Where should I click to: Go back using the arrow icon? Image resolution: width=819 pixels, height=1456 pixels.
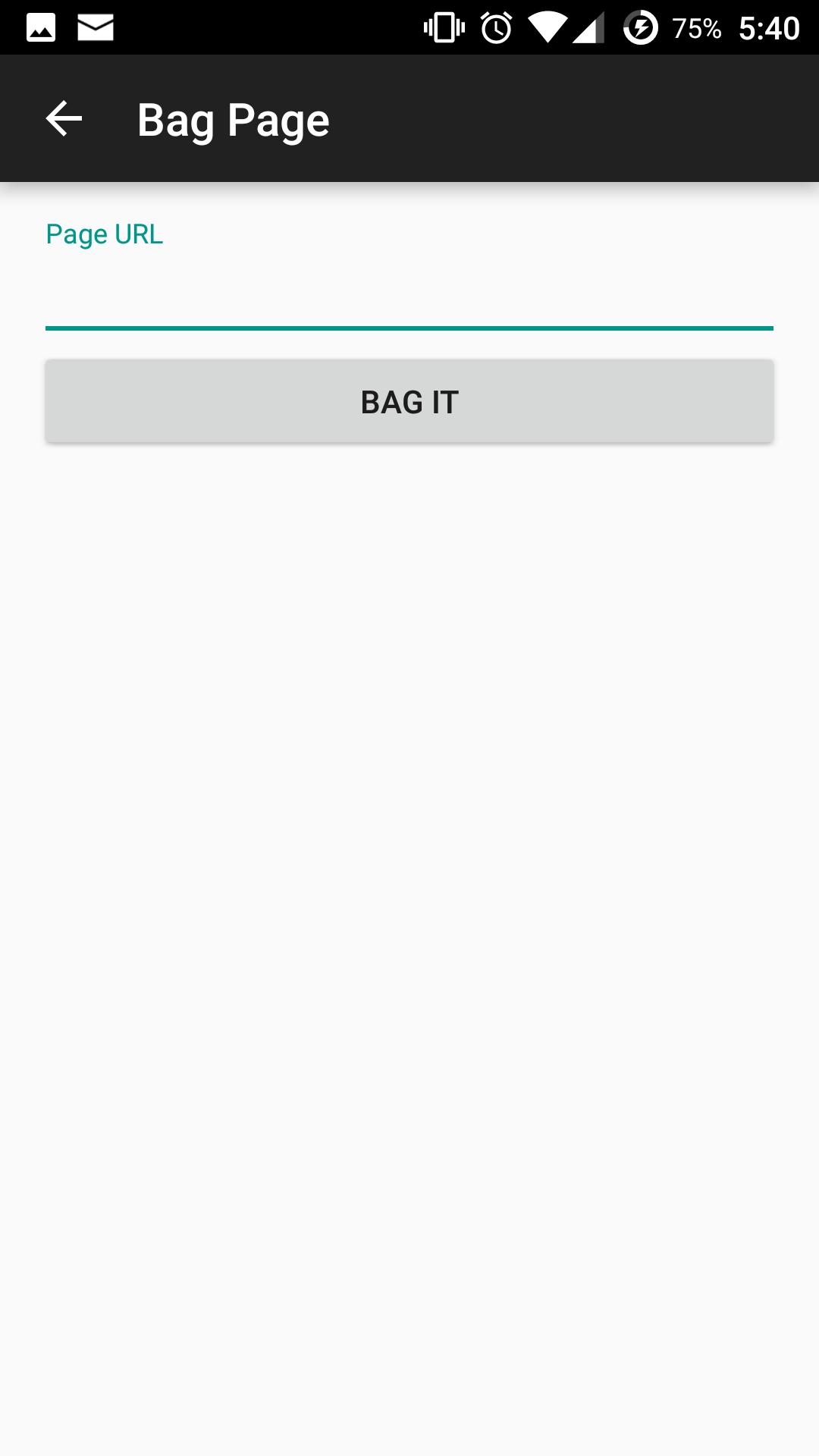64,119
